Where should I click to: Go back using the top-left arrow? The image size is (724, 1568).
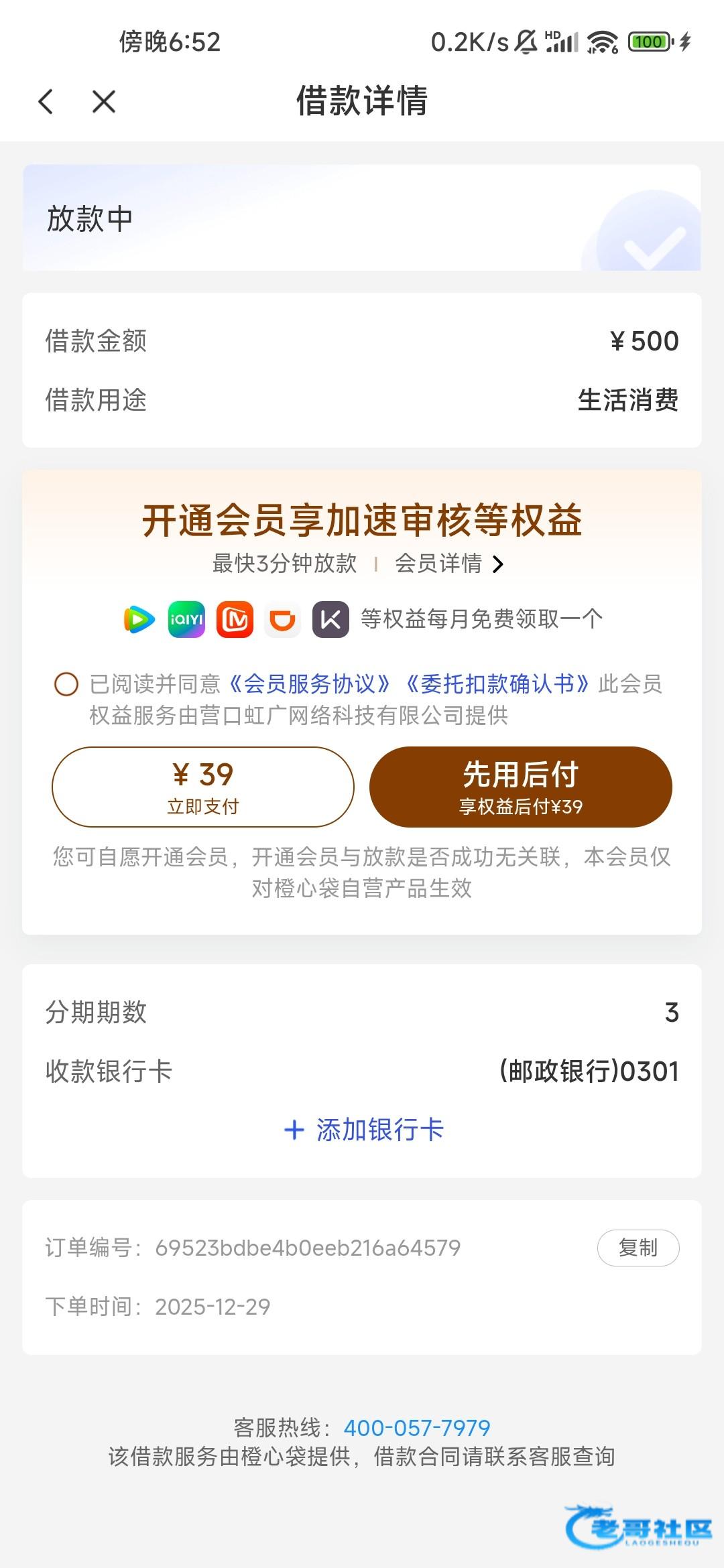pyautogui.click(x=46, y=102)
